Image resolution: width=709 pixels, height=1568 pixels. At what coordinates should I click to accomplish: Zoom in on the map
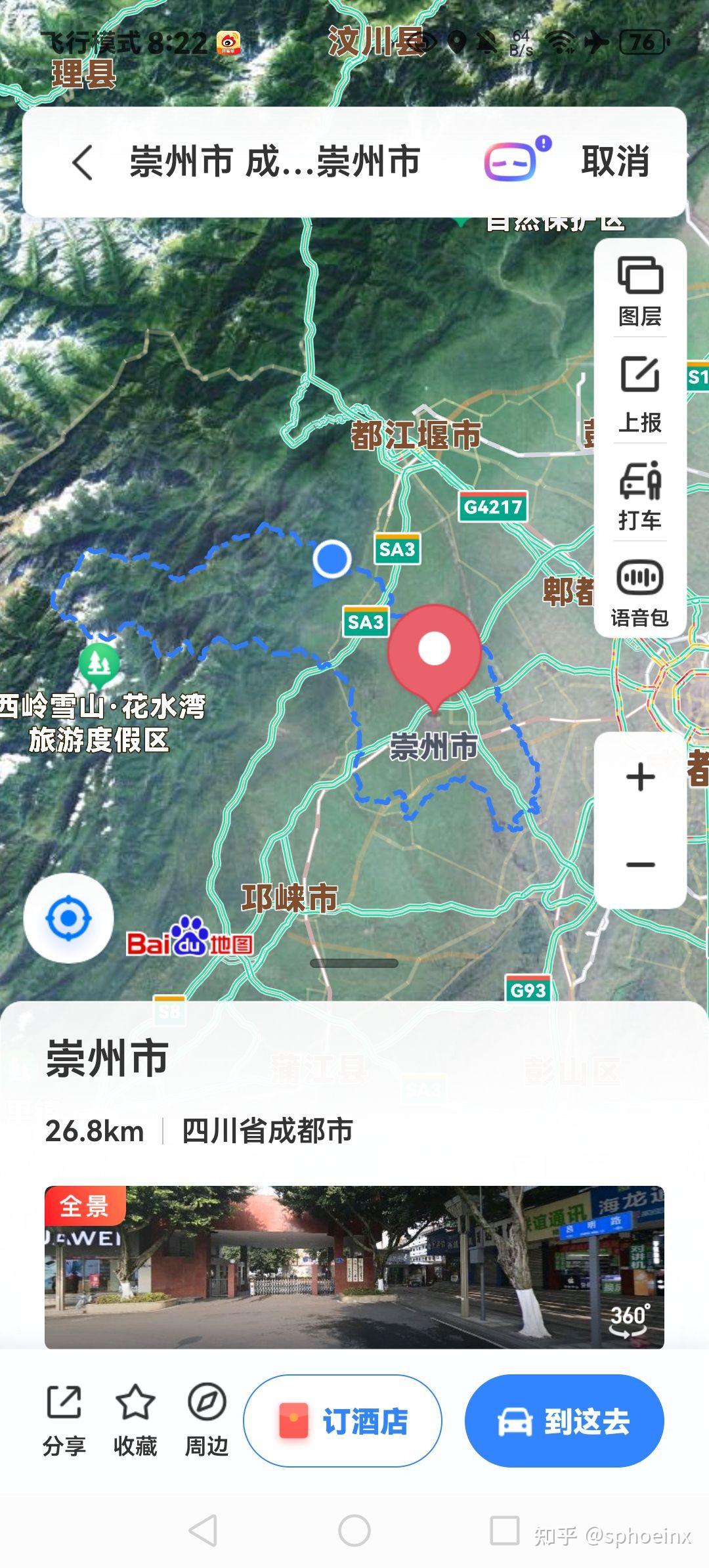click(x=641, y=777)
